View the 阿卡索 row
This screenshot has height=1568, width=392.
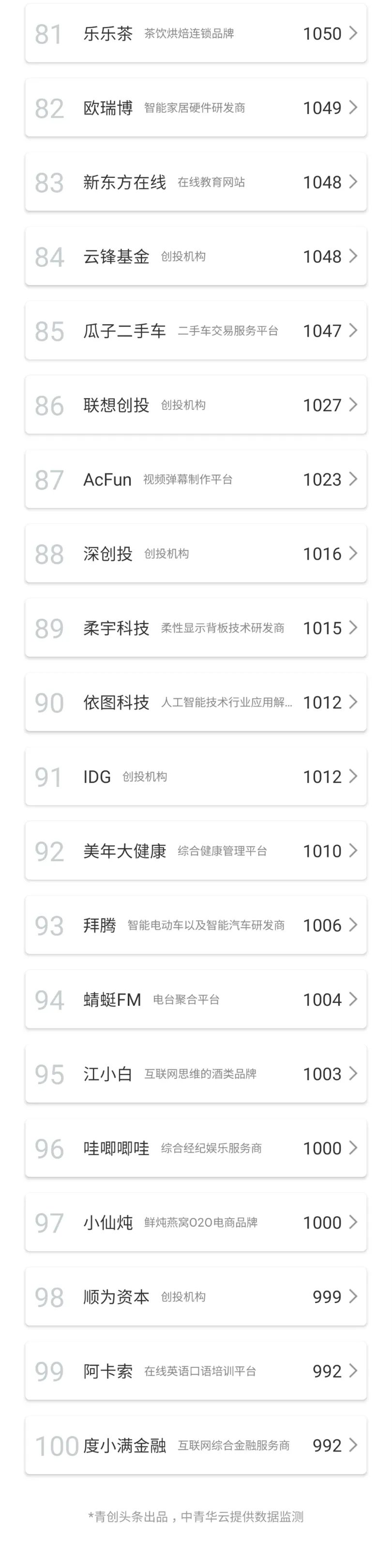(x=196, y=1370)
